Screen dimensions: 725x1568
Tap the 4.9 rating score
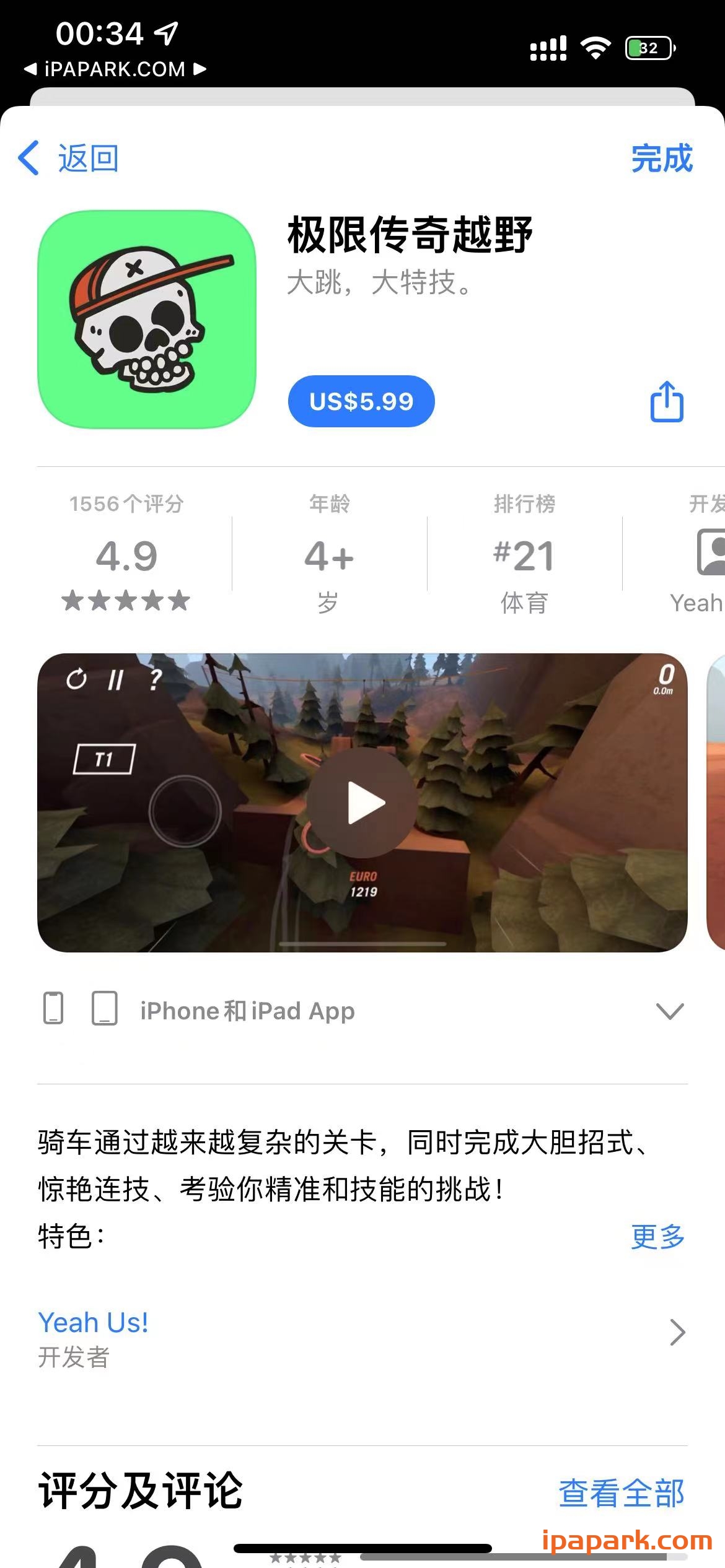125,556
